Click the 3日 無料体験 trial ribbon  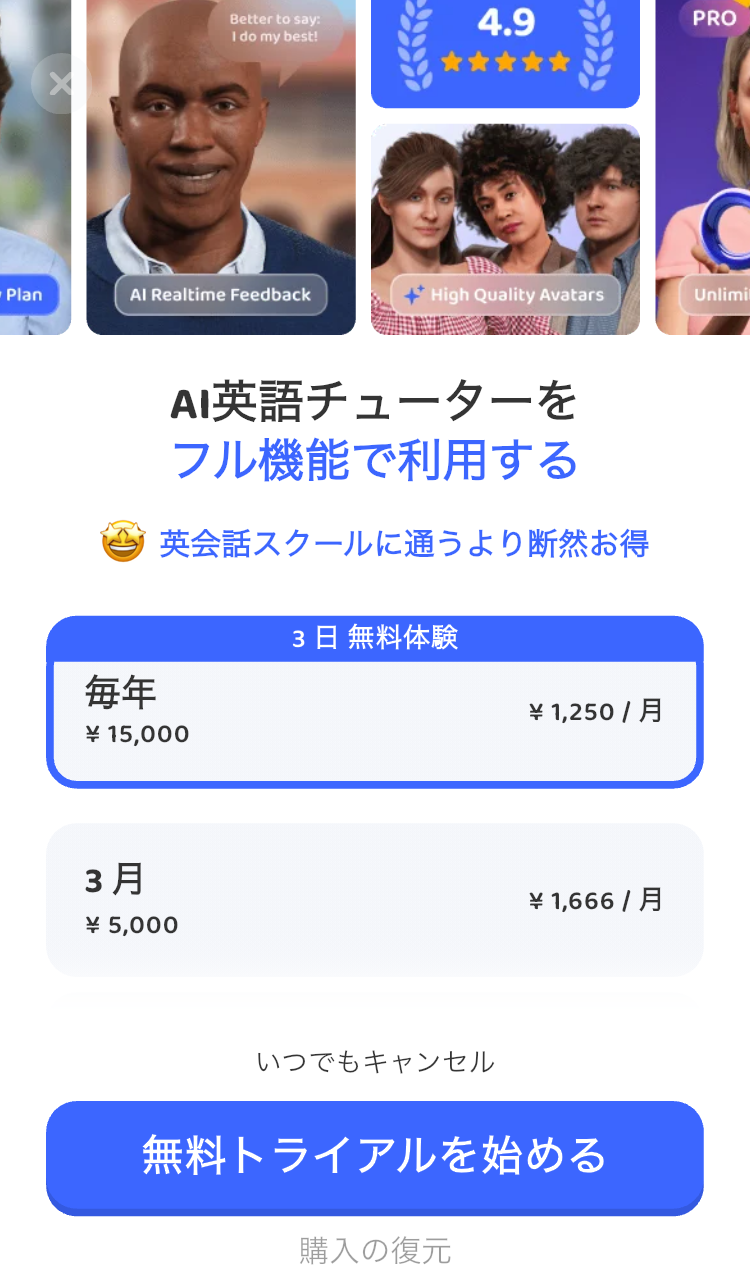(373, 637)
